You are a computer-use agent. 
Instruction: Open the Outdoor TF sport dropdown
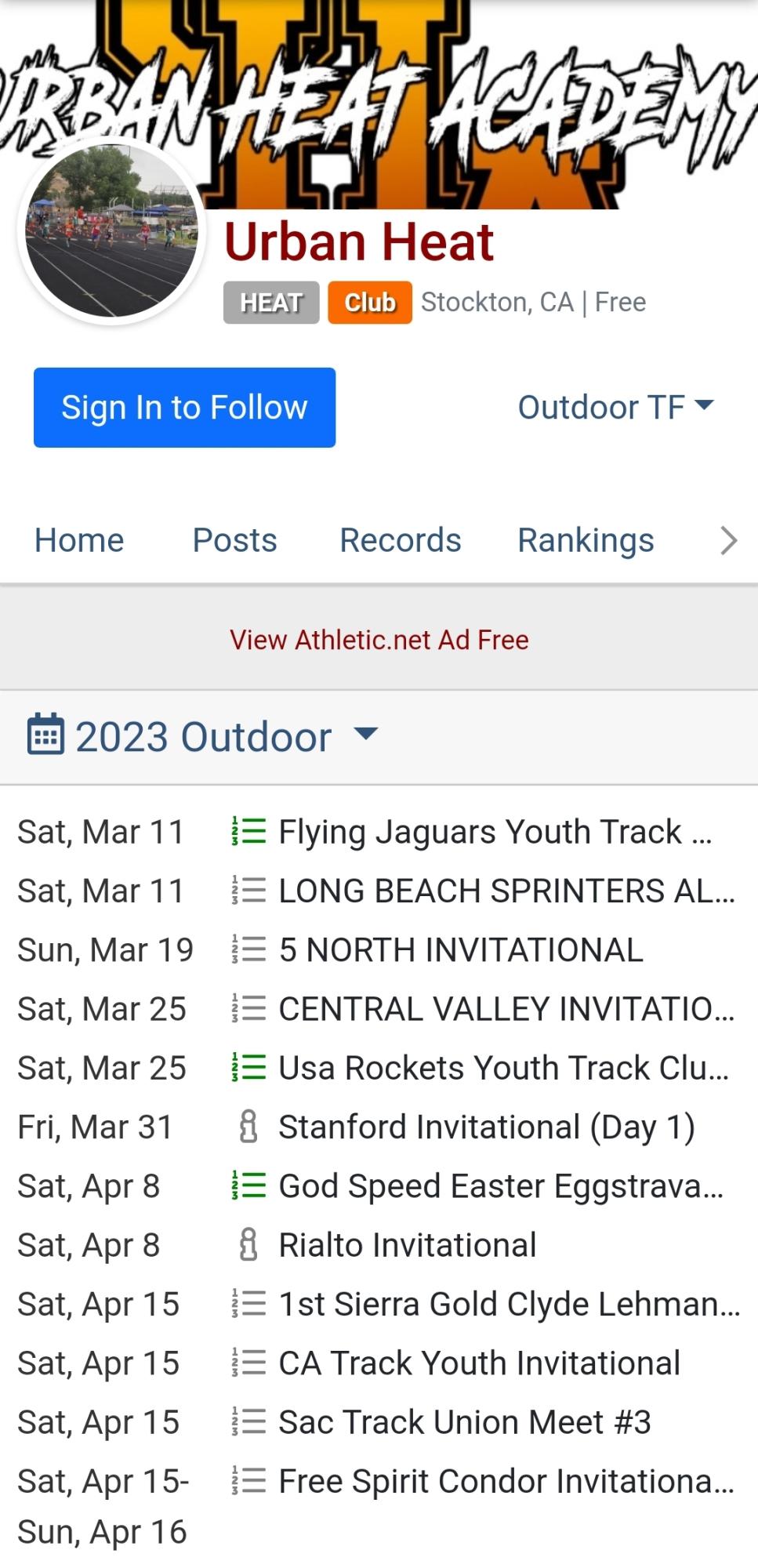pos(616,408)
